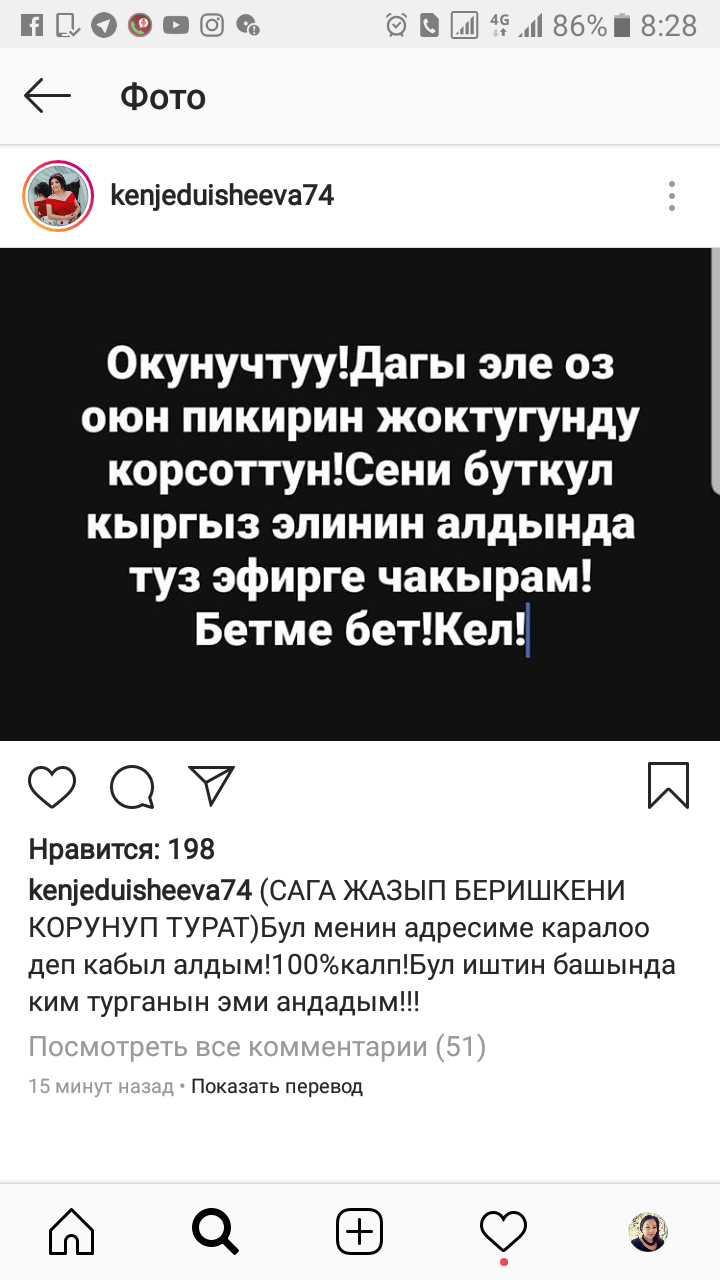Screen dimensions: 720x1280
Task: Open your profile tab in the bottom bar
Action: [x=648, y=1232]
